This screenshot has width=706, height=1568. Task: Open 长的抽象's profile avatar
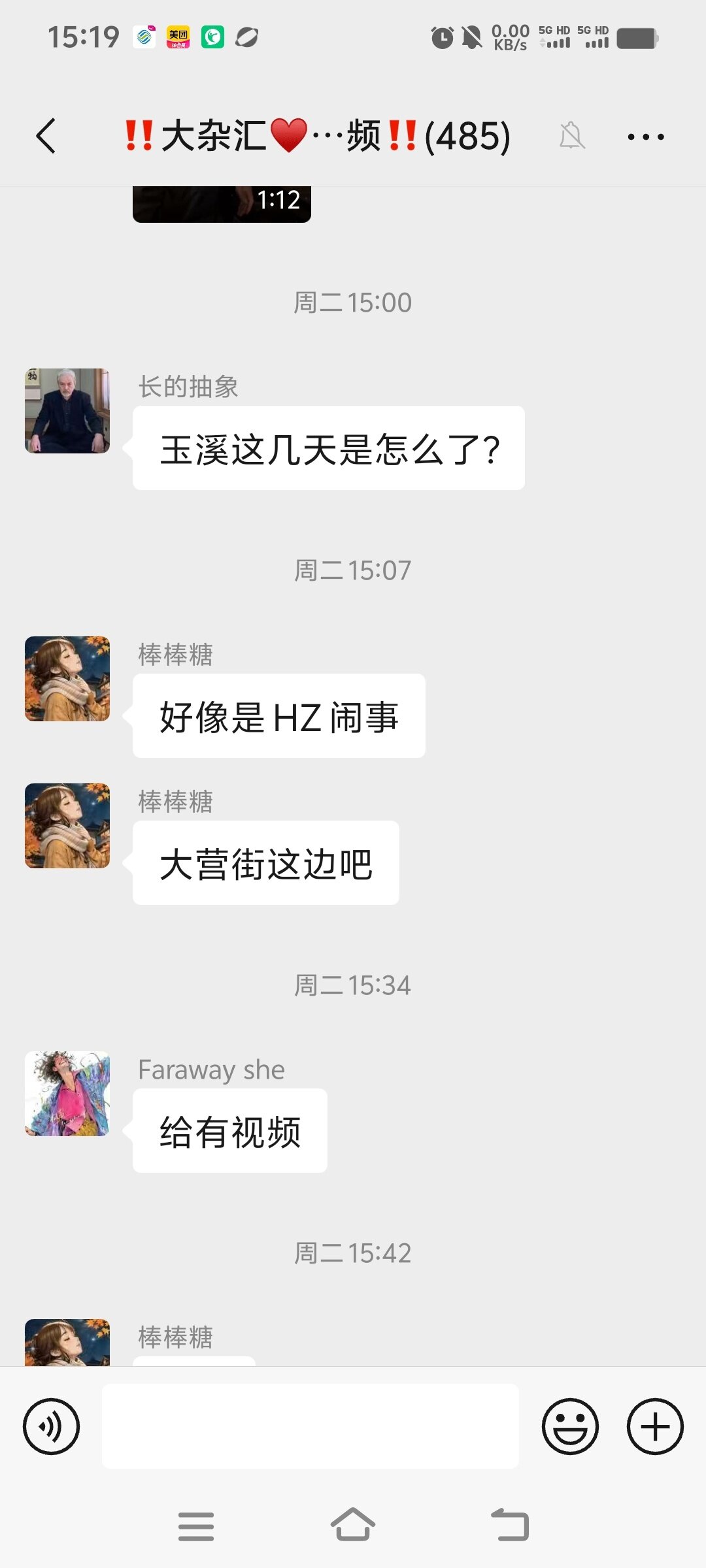[67, 411]
